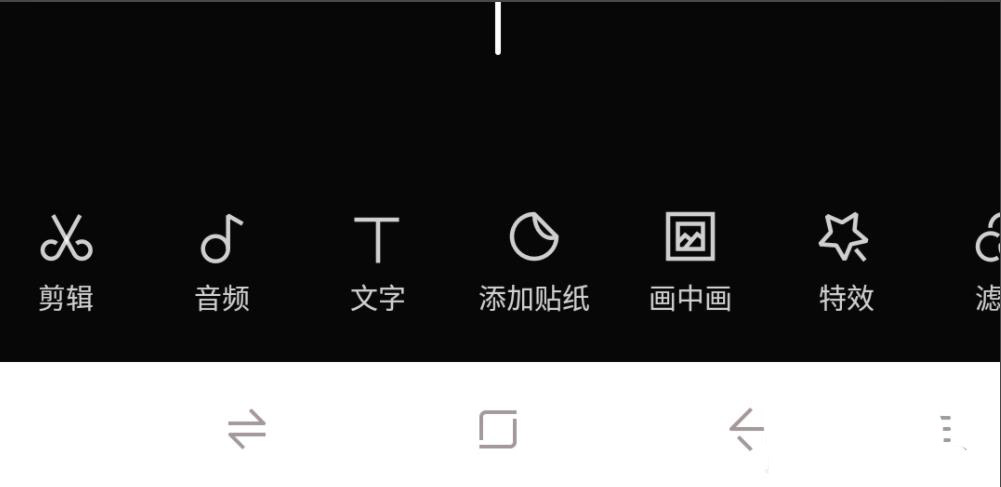Choose the 特效 effects tool
1001x487 pixels.
(x=846, y=260)
